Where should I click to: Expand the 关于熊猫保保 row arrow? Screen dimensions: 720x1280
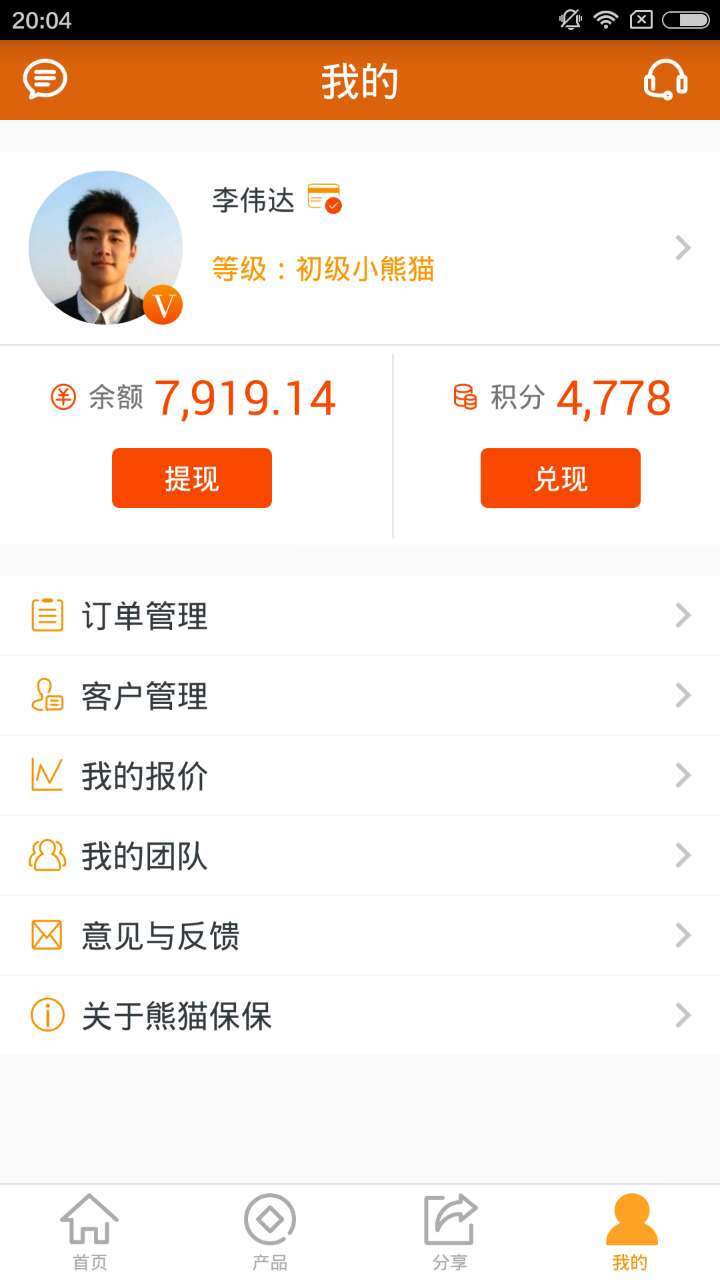tap(683, 1016)
